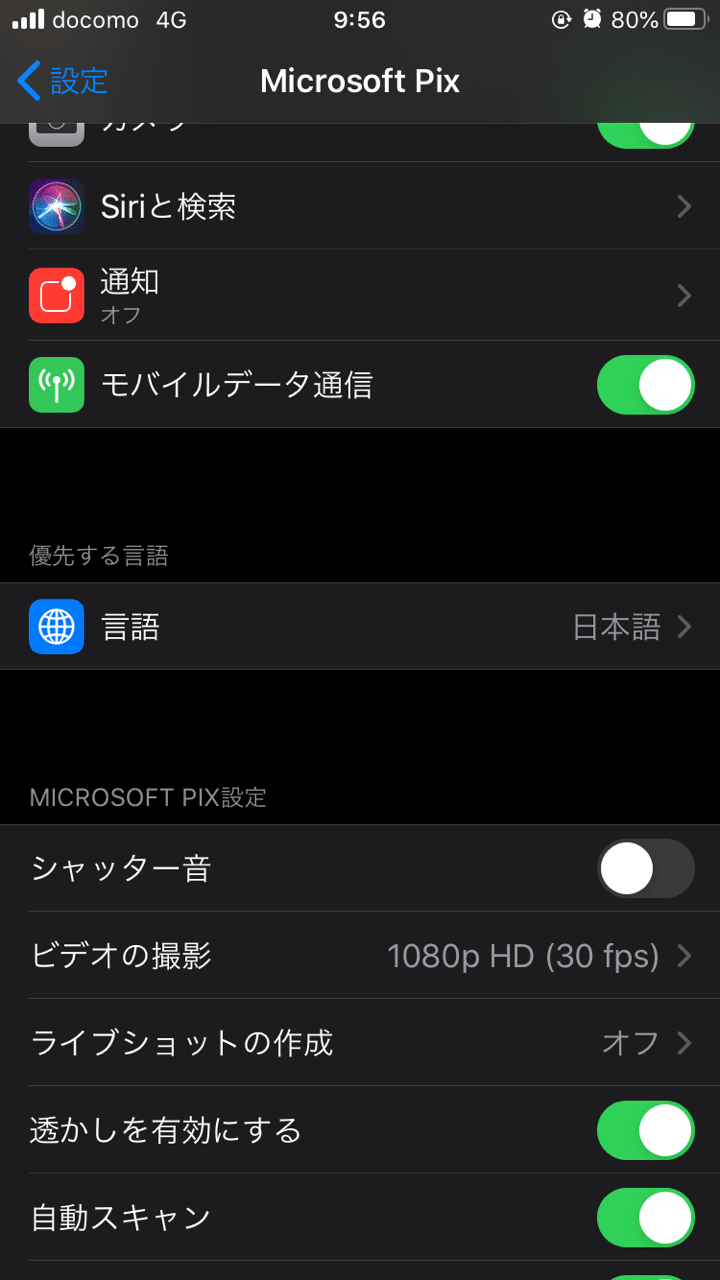Open ライブショットの作成 option
720x1280 pixels.
coord(360,1043)
